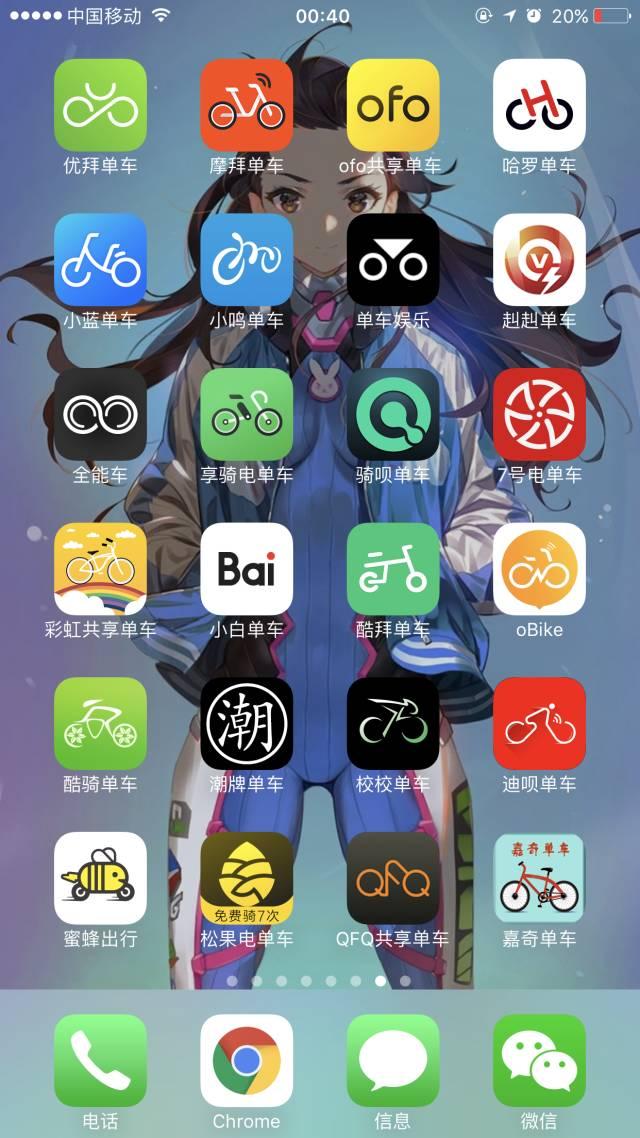Launch 享骑电单车 app

coord(246,414)
